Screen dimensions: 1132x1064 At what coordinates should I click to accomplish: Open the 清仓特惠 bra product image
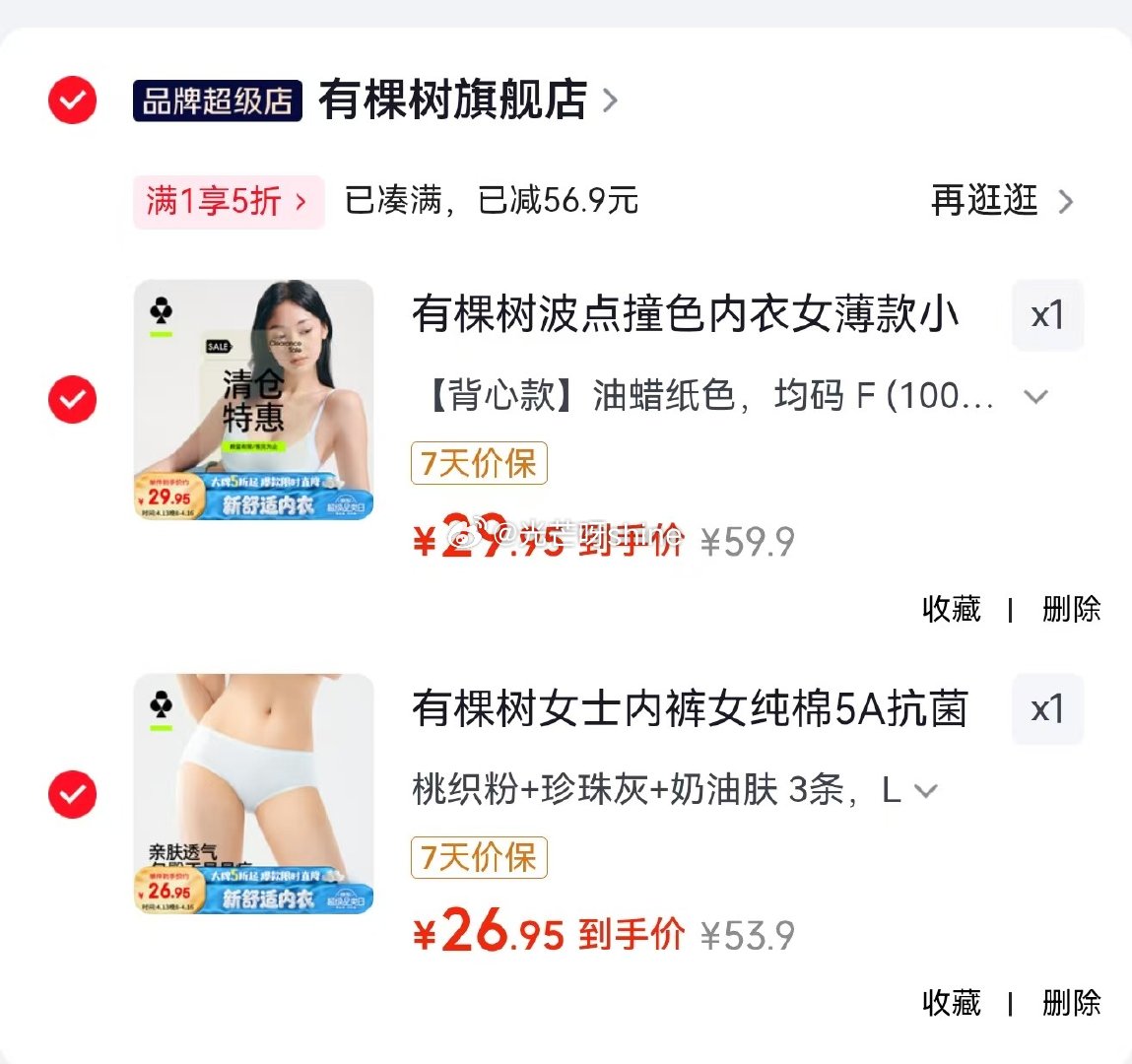[x=253, y=400]
